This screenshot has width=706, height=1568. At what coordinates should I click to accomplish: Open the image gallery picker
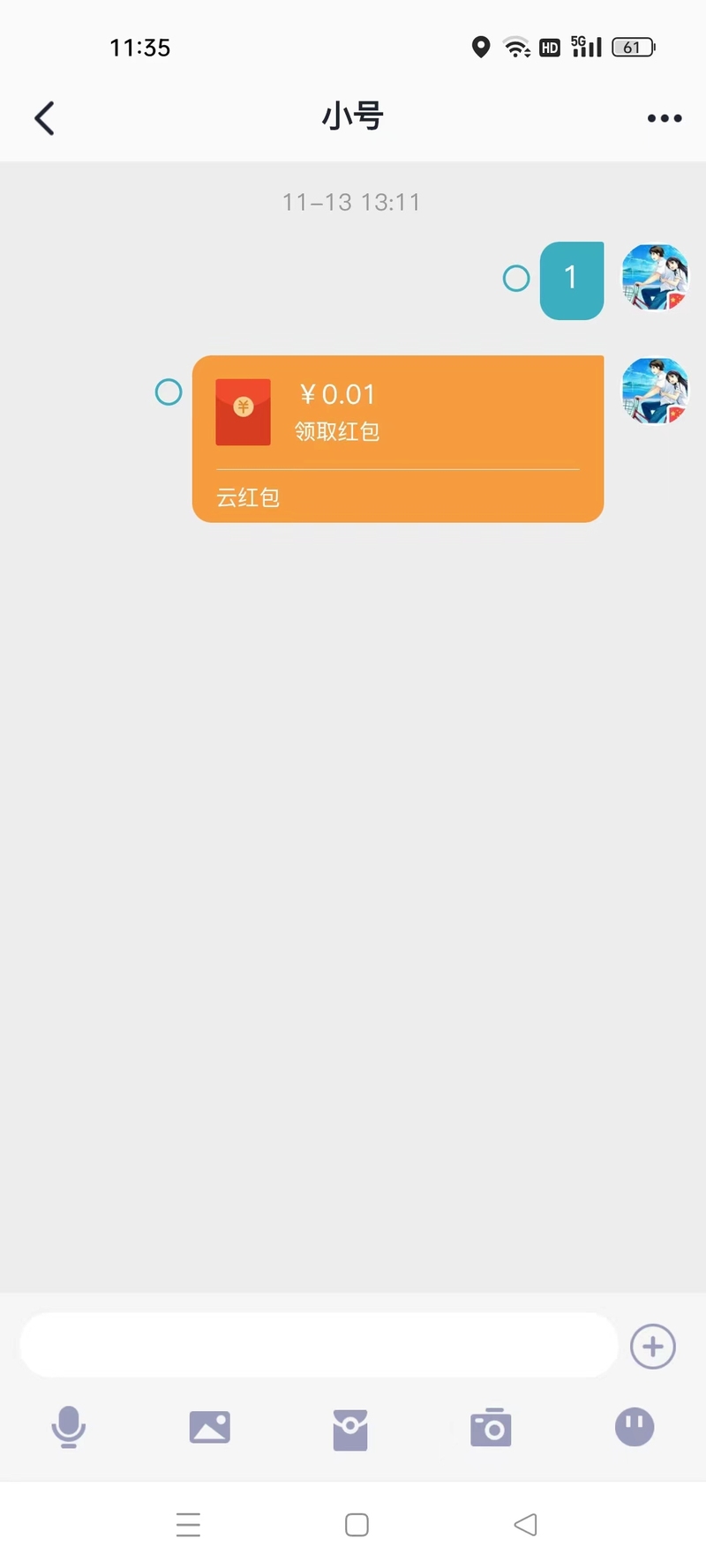click(210, 1427)
